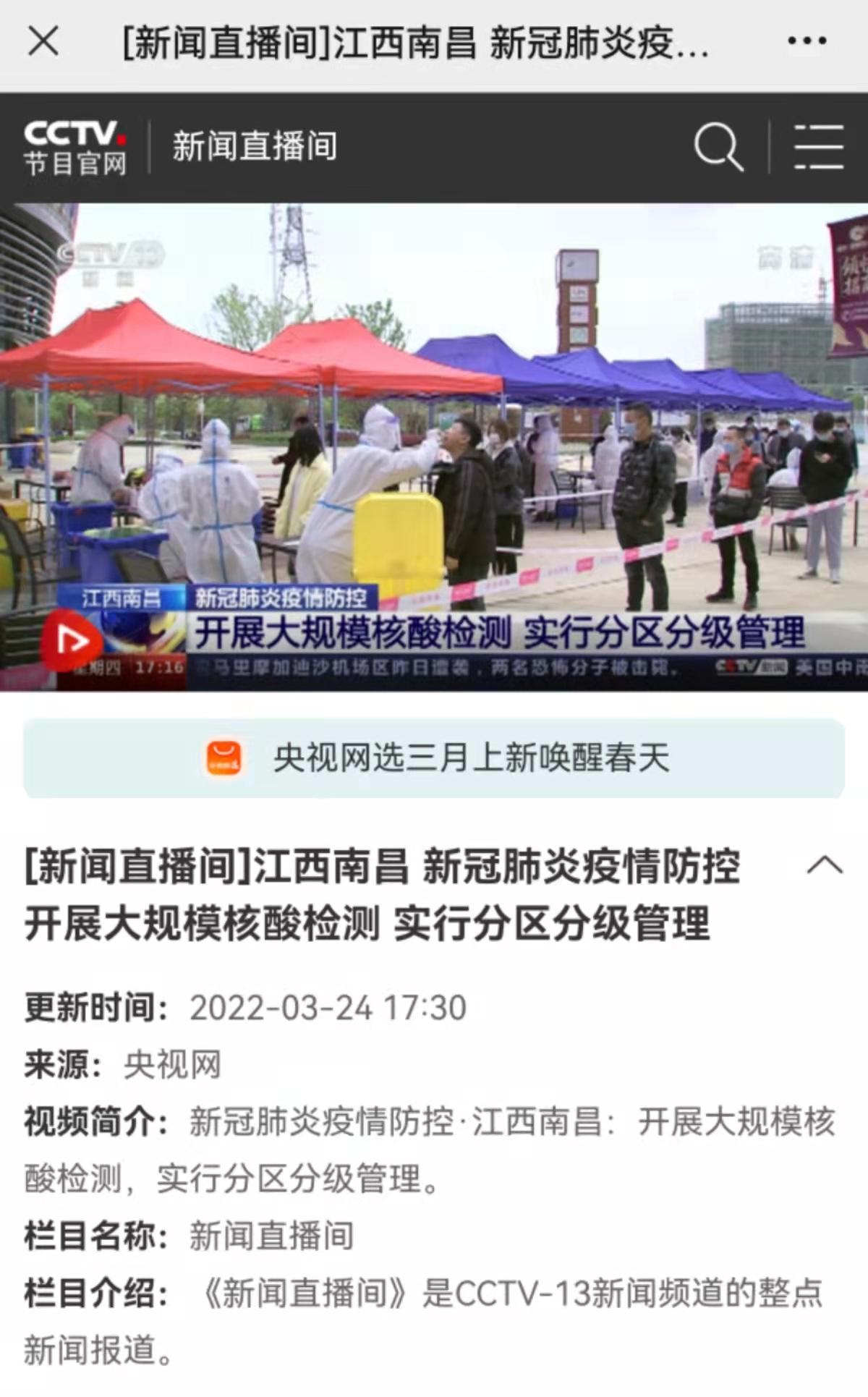Image resolution: width=868 pixels, height=1397 pixels.
Task: Open the CCTV 节目官网 home
Action: [x=75, y=148]
